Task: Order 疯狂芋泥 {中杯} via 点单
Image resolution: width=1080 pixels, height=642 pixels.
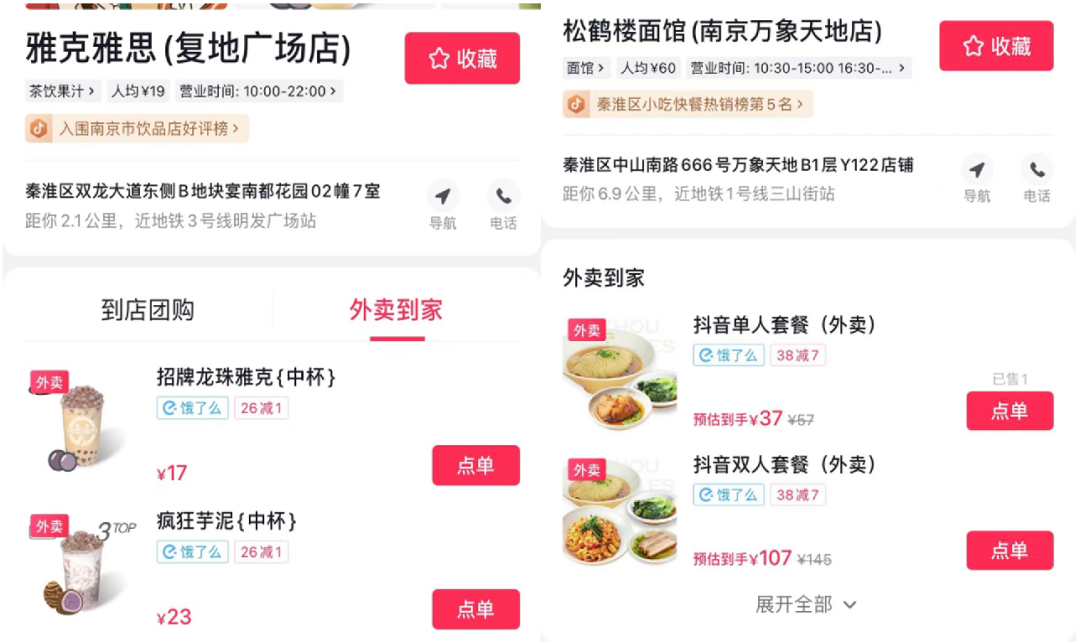Action: tap(475, 609)
